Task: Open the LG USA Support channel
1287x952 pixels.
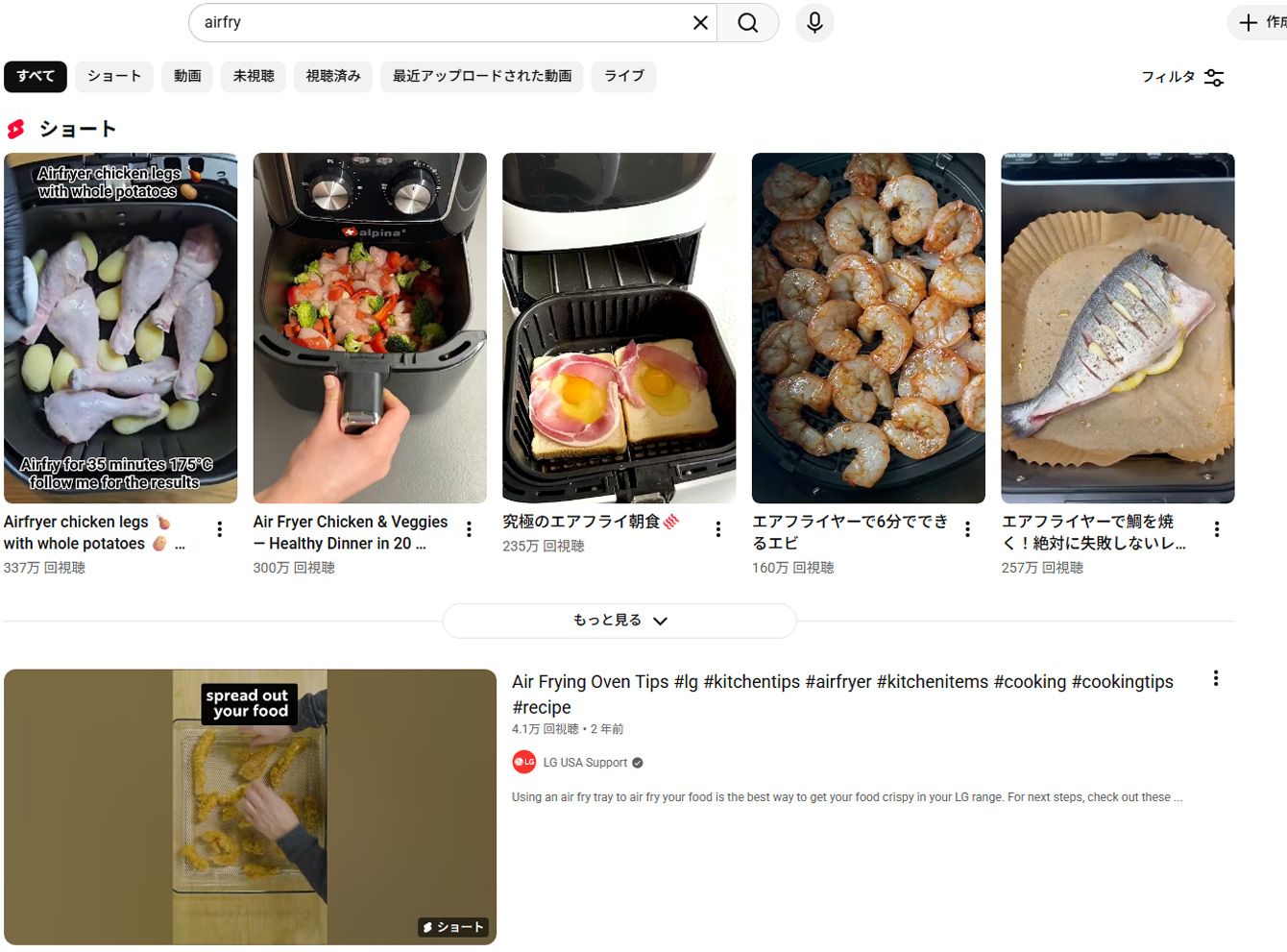Action: (x=585, y=763)
